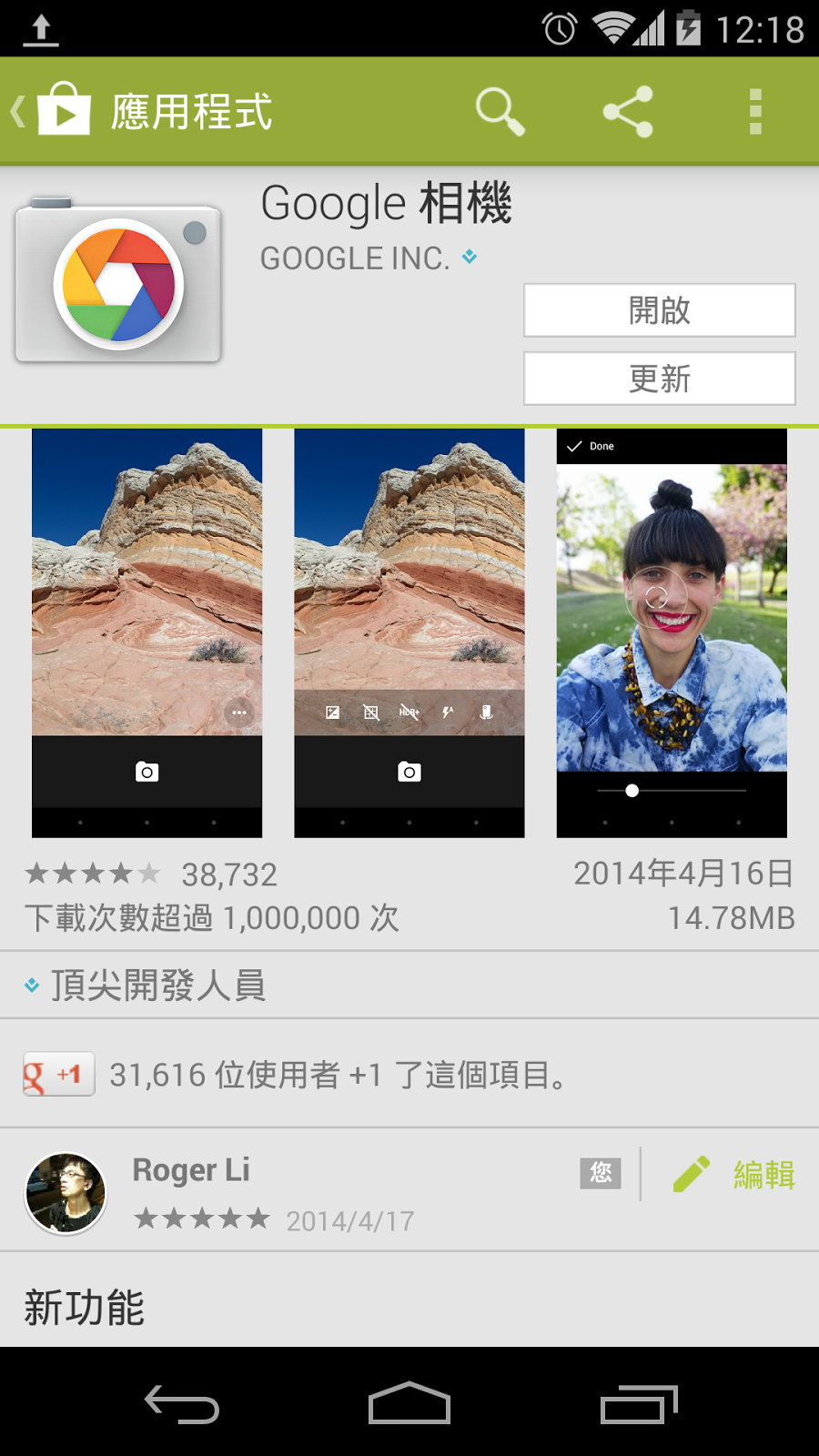View the first landscape screenshot
819x1456 pixels.
coord(147,632)
